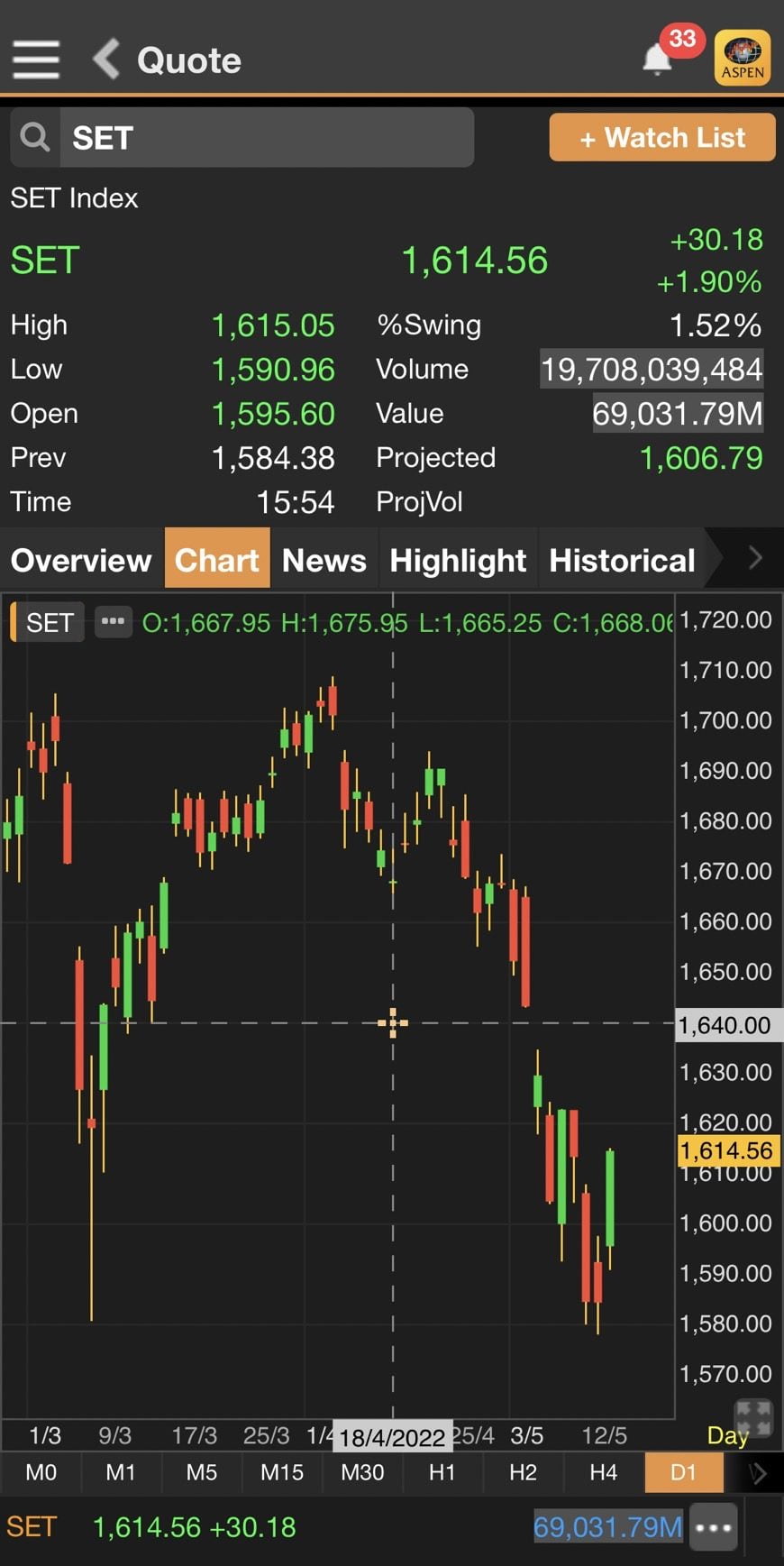Add SET to Watch List
The image size is (784, 1566).
[x=662, y=138]
